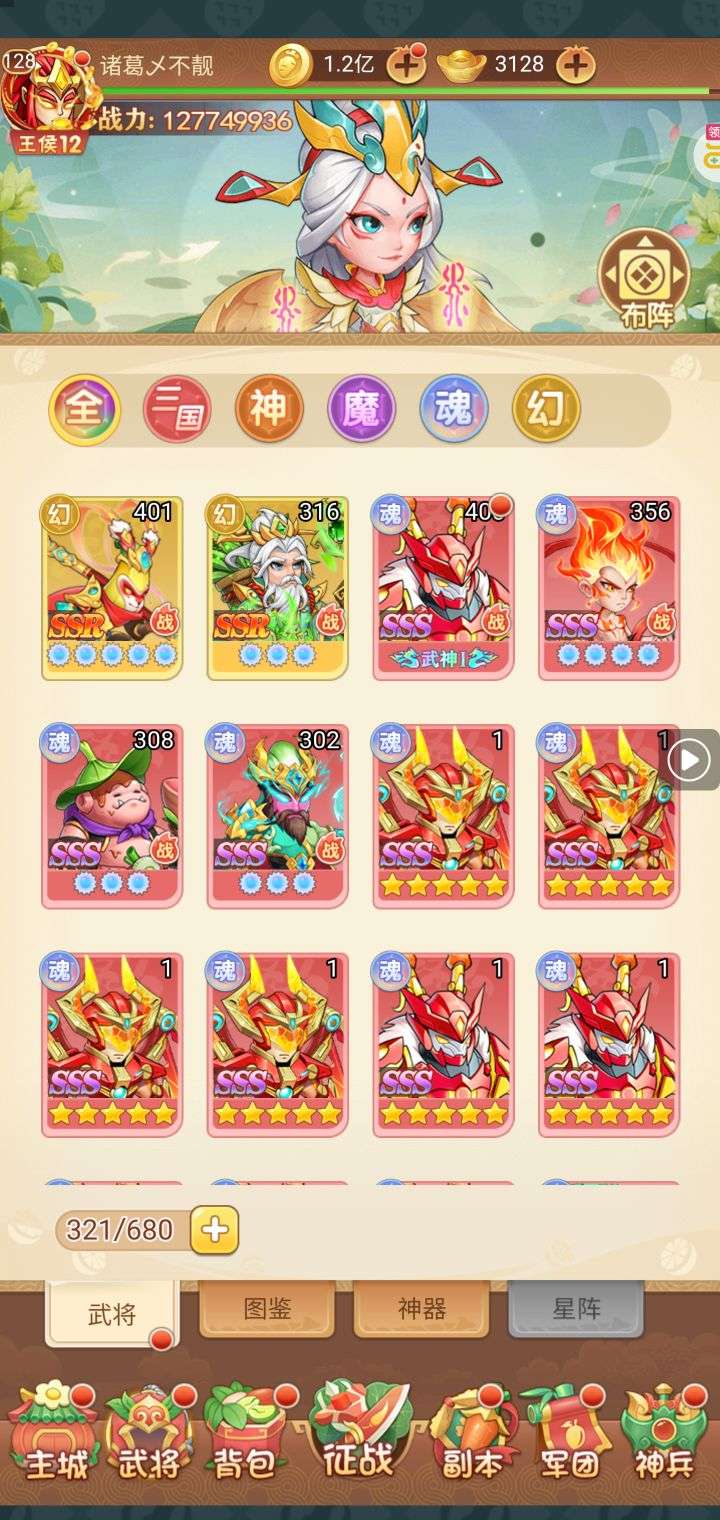
Task: Filter heroes by 魂 faction
Action: [x=454, y=409]
